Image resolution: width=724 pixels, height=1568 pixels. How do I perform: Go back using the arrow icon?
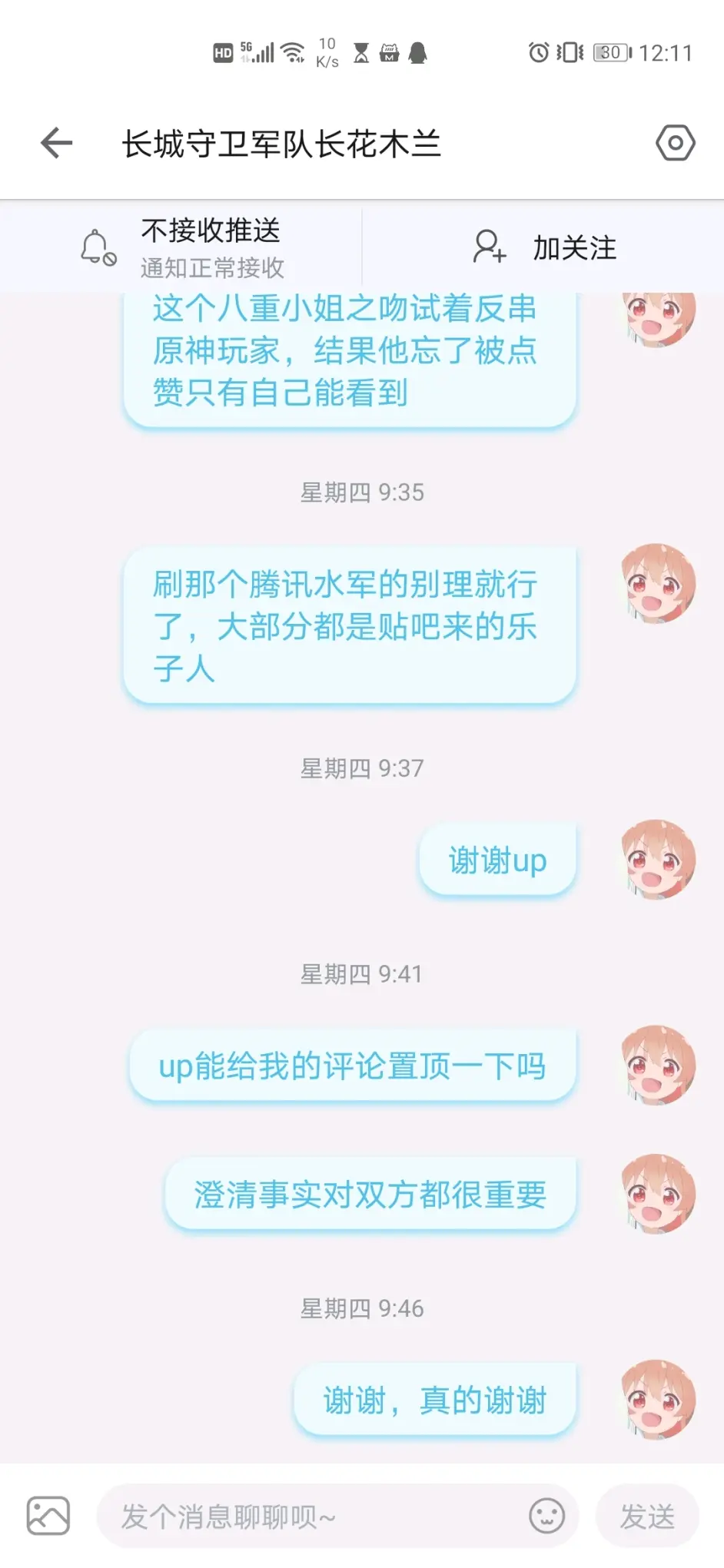(56, 143)
